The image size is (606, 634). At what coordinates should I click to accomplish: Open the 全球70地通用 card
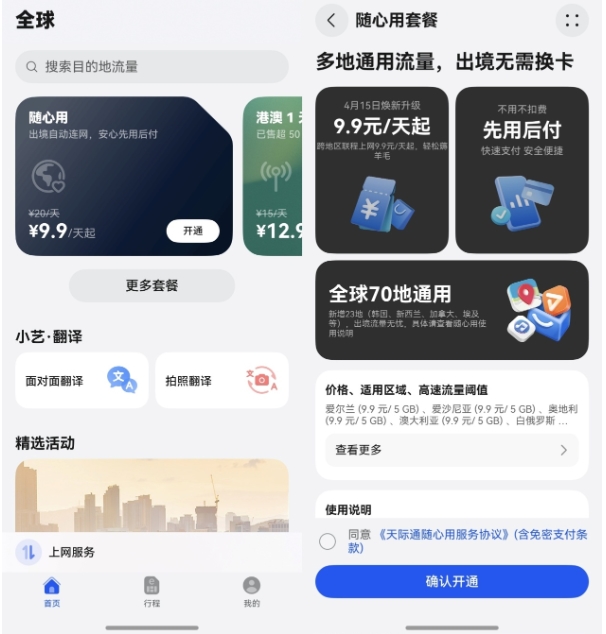pos(452,310)
